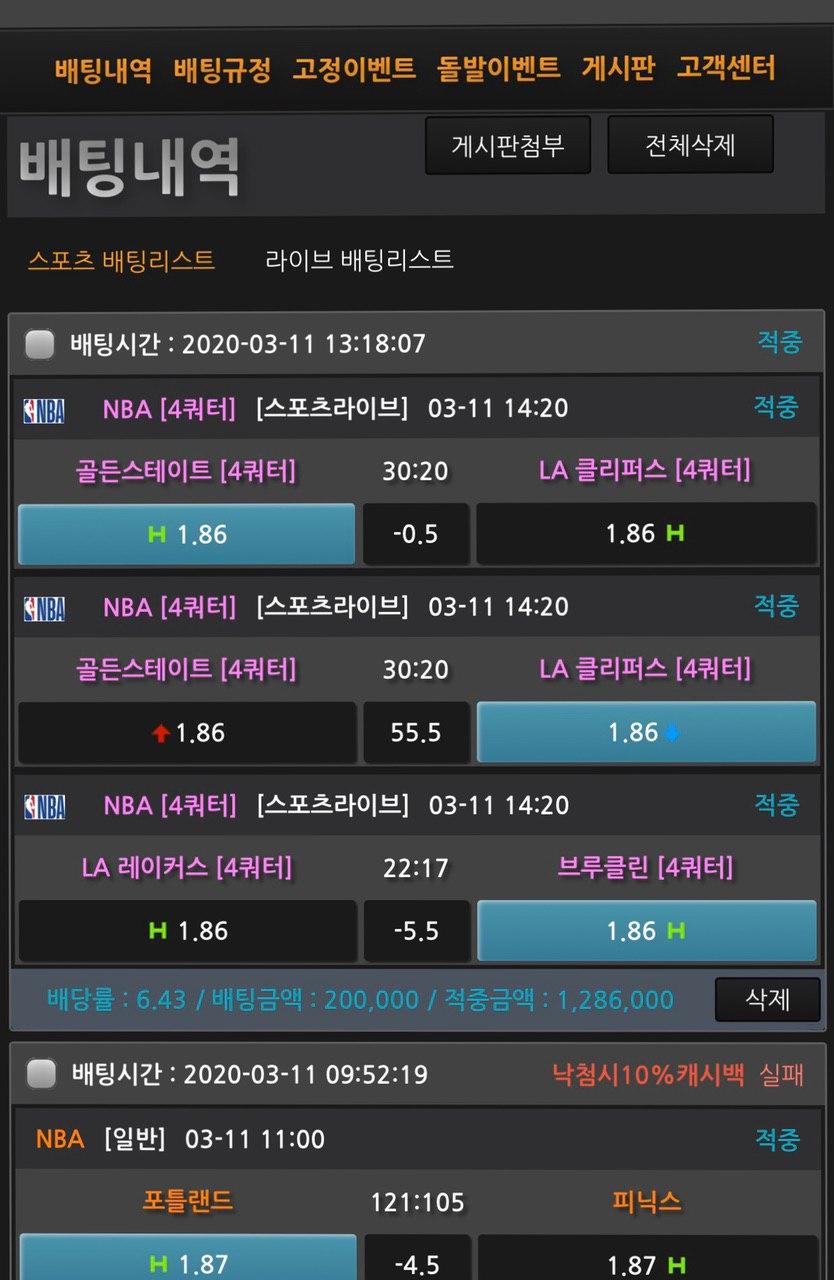
Task: Check the box for the 09:52:19 bet
Action: click(x=40, y=1075)
